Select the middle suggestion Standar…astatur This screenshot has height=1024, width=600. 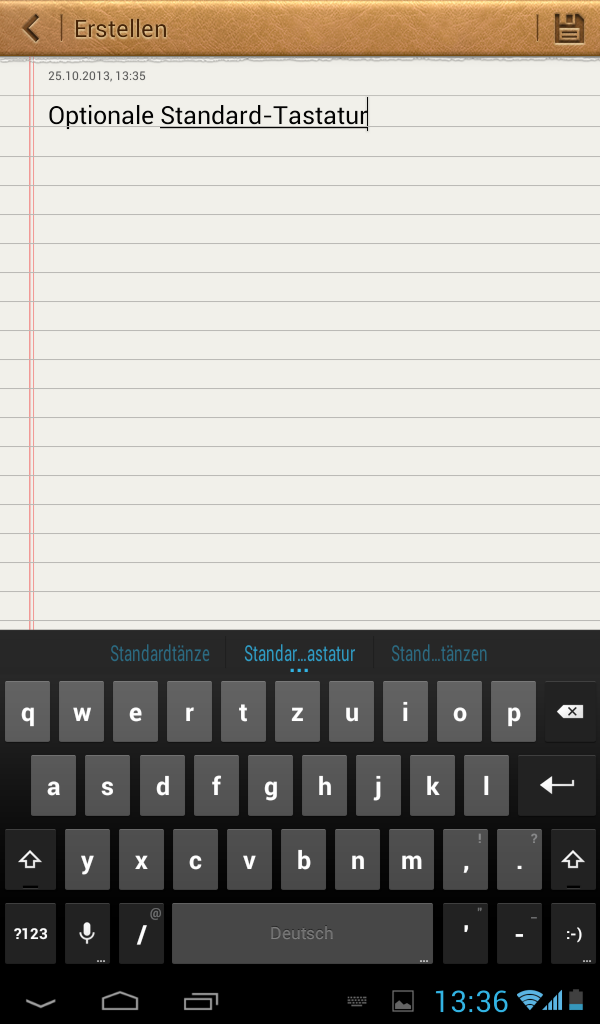[299, 654]
